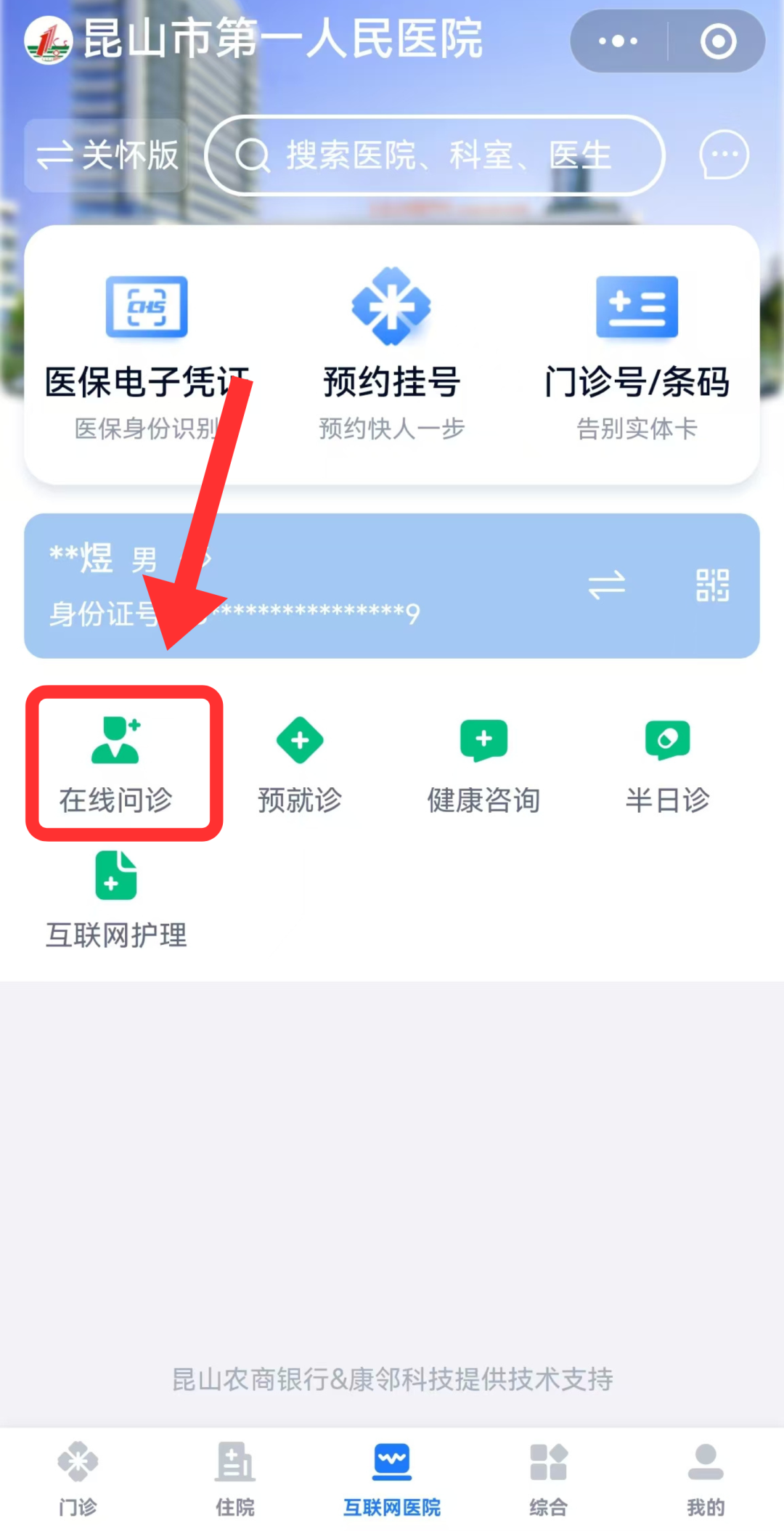Open 互联网护理 internet nursing
Image resolution: width=784 pixels, height=1531 pixels.
coord(116,899)
